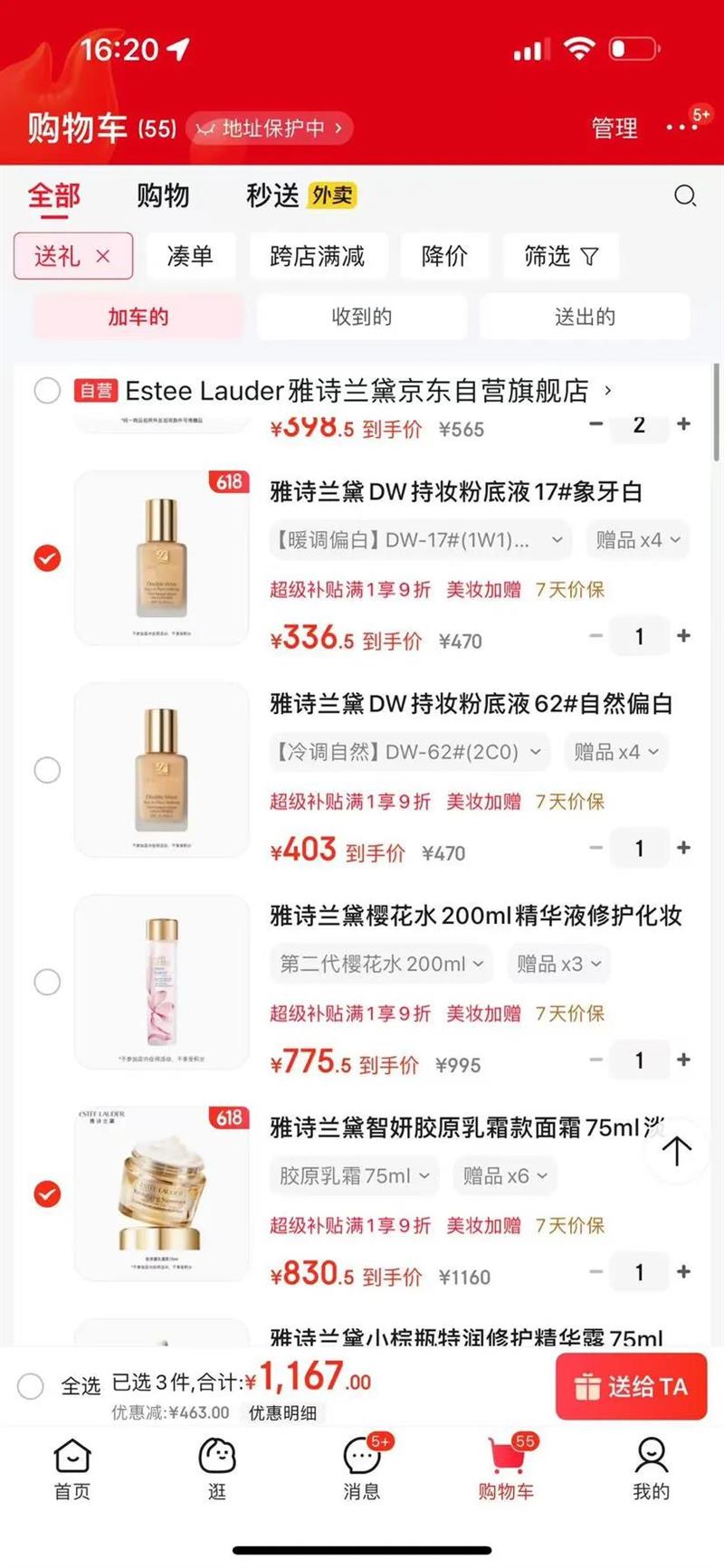Viewport: 724px width, 1568px height.
Task: Open the cart search icon
Action: coord(685,196)
